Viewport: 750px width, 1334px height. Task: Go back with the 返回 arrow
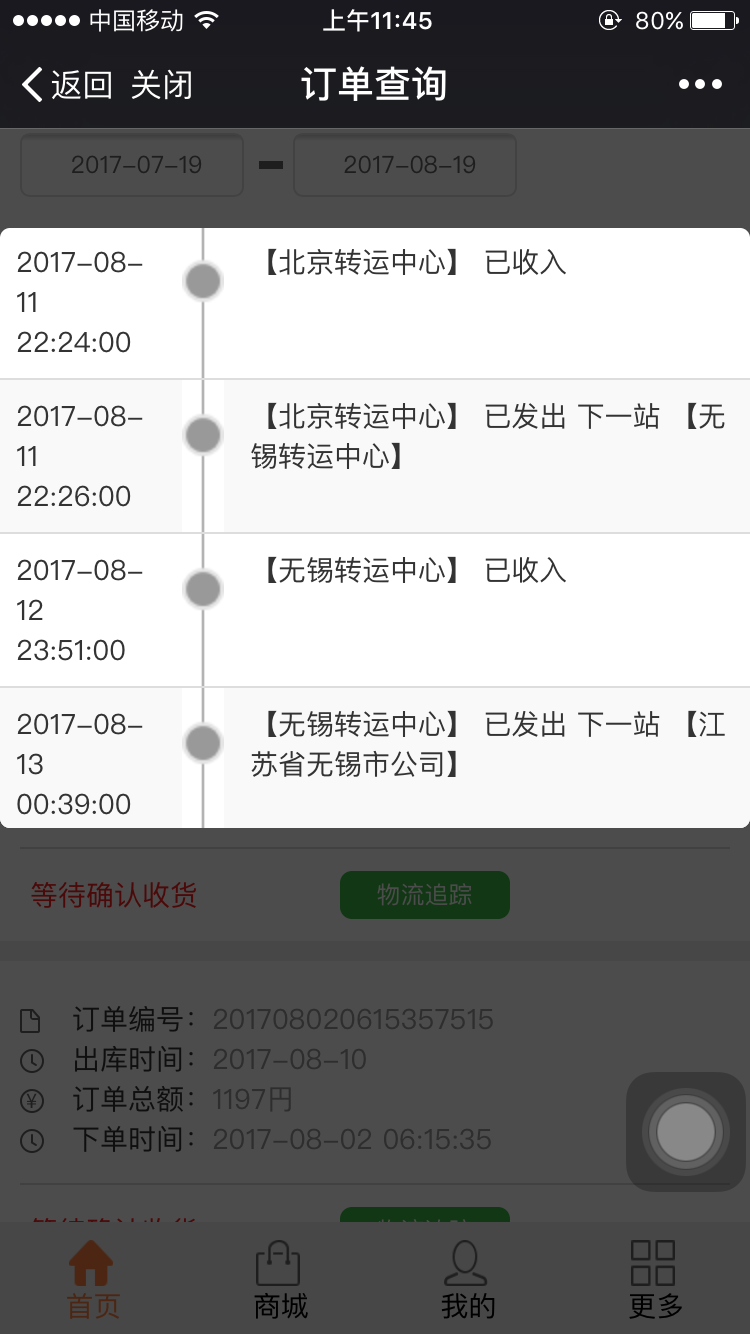pos(67,85)
